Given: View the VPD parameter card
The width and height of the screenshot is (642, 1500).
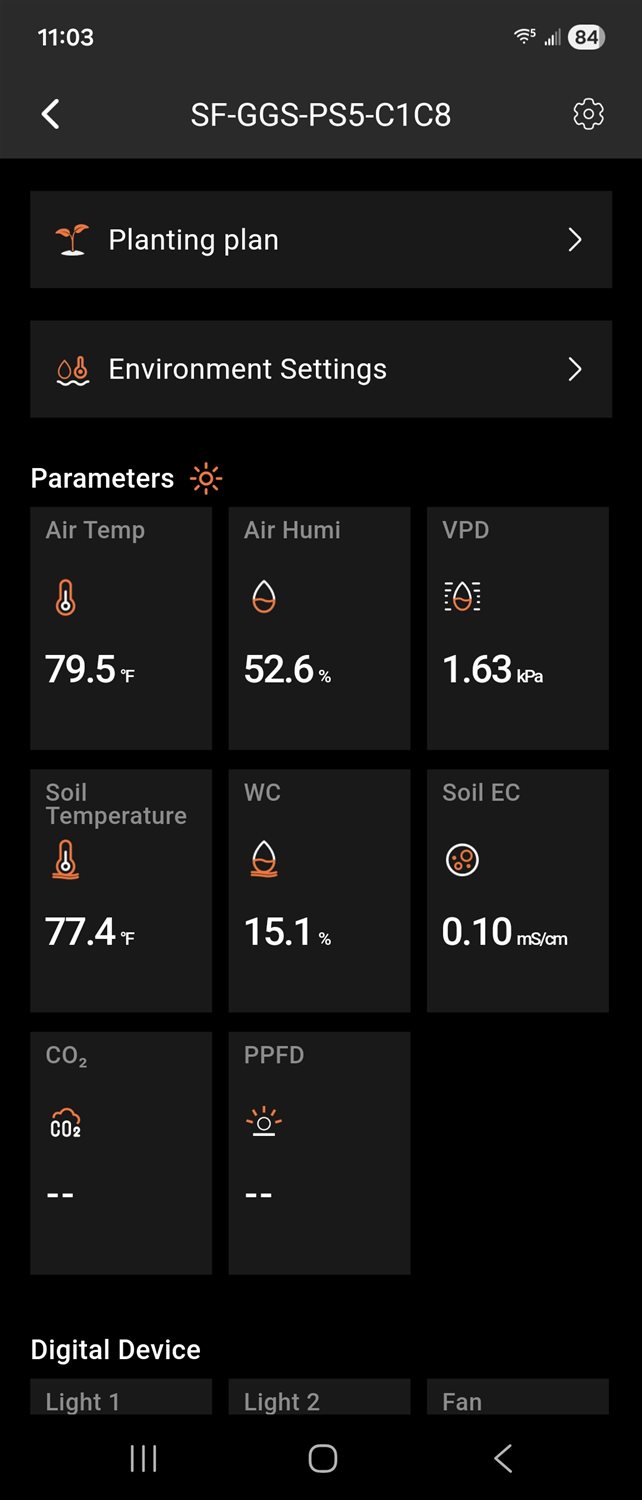Looking at the screenshot, I should click(x=517, y=628).
